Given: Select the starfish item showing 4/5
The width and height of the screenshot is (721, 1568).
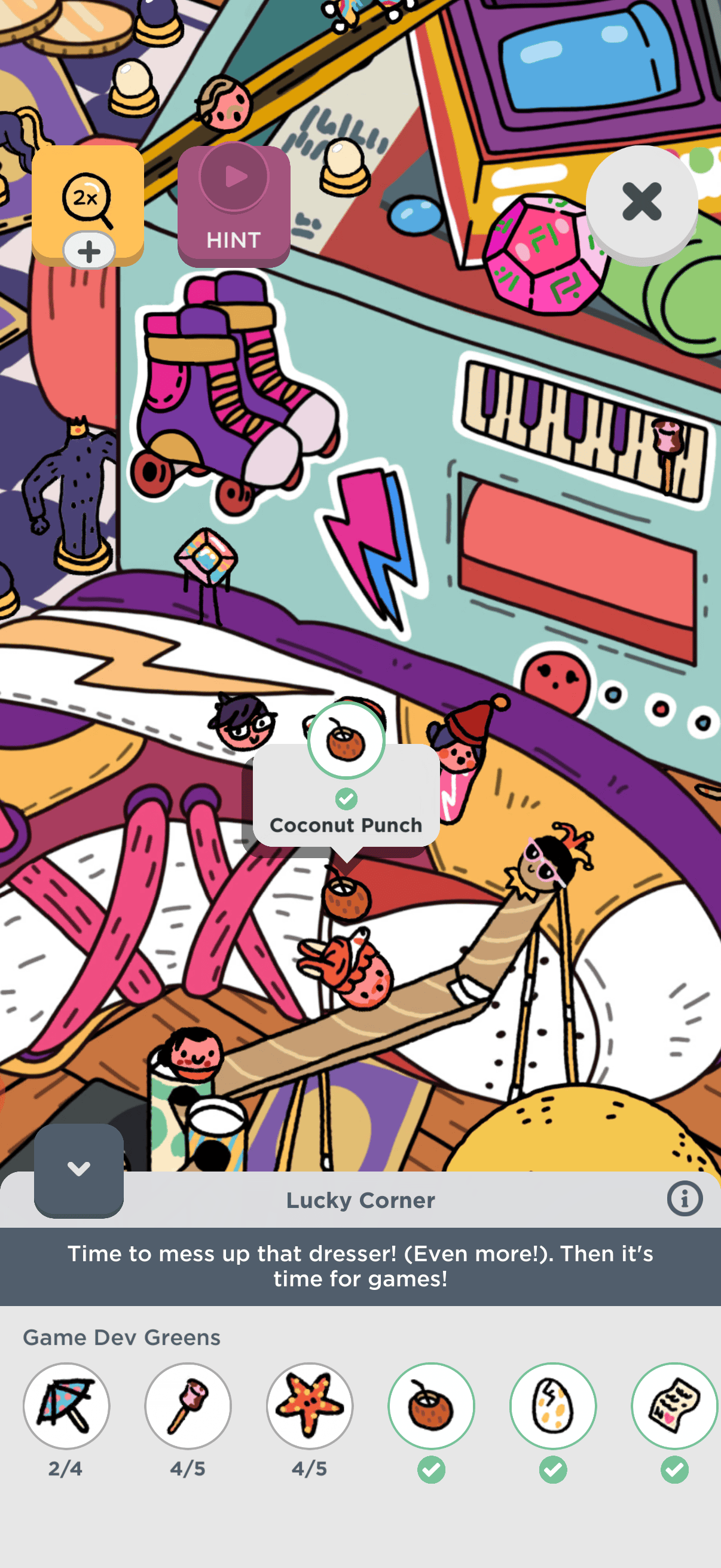Looking at the screenshot, I should tap(310, 1406).
